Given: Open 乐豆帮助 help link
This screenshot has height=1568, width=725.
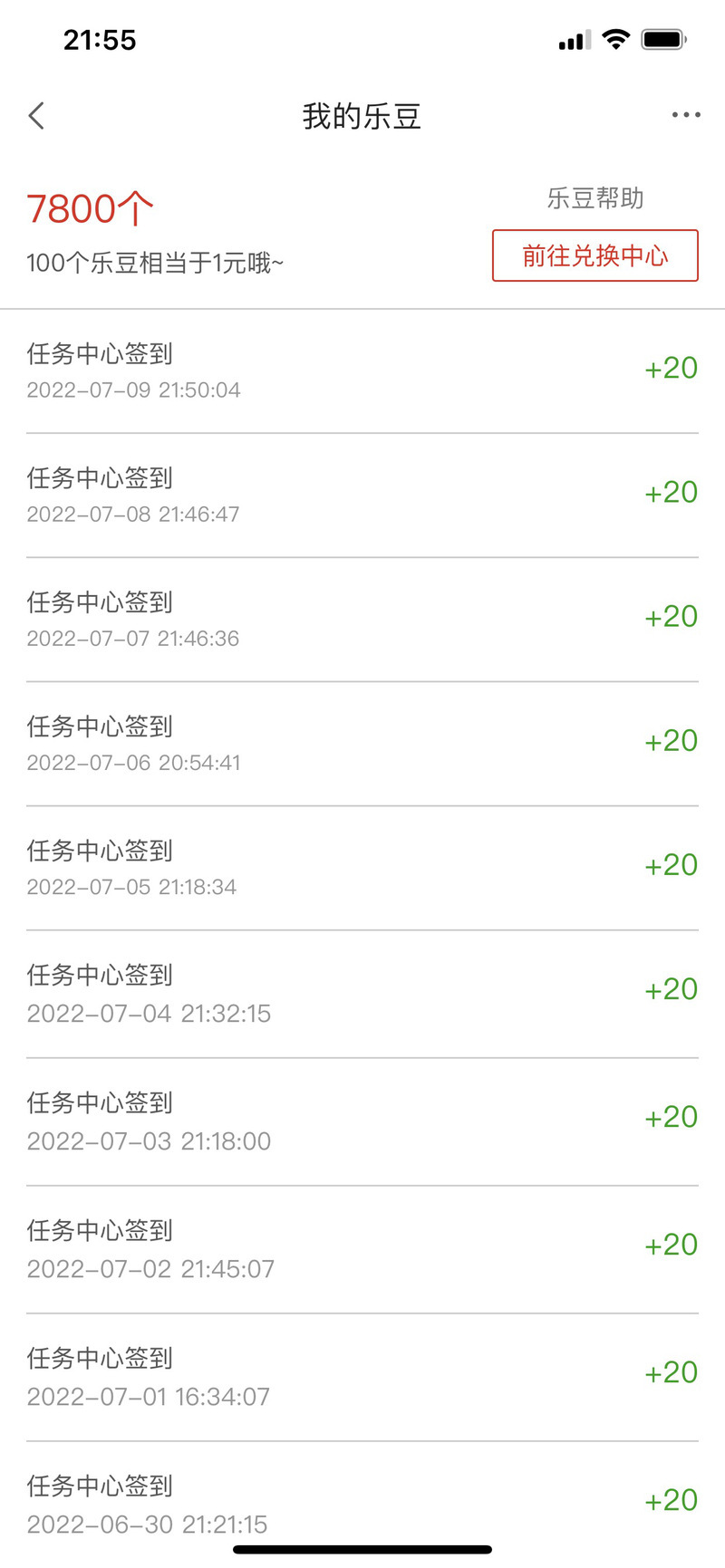Looking at the screenshot, I should [x=595, y=198].
